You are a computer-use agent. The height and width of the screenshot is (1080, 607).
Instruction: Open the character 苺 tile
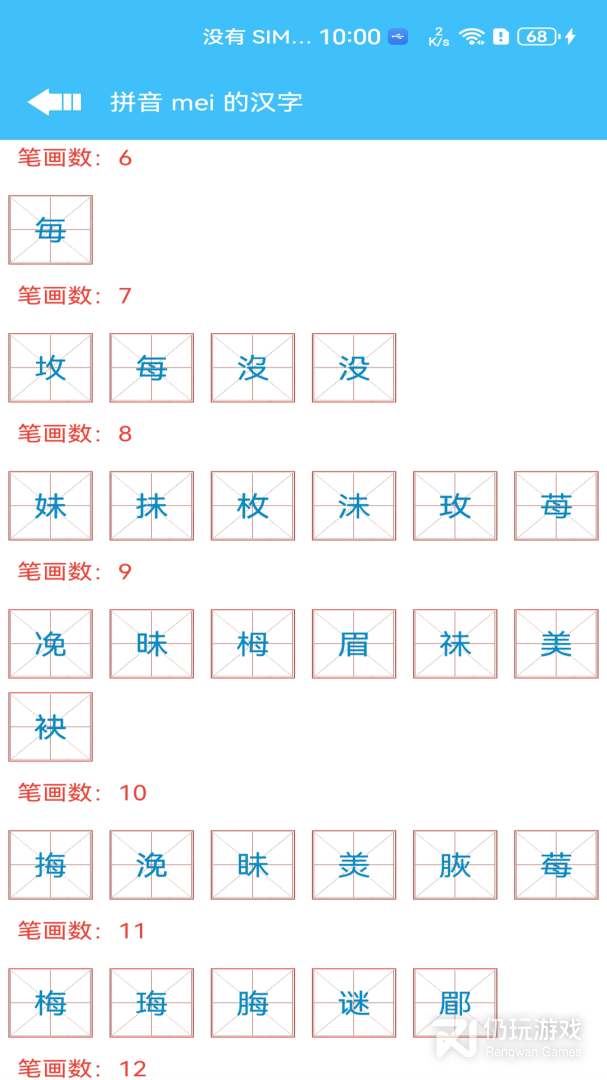click(556, 506)
